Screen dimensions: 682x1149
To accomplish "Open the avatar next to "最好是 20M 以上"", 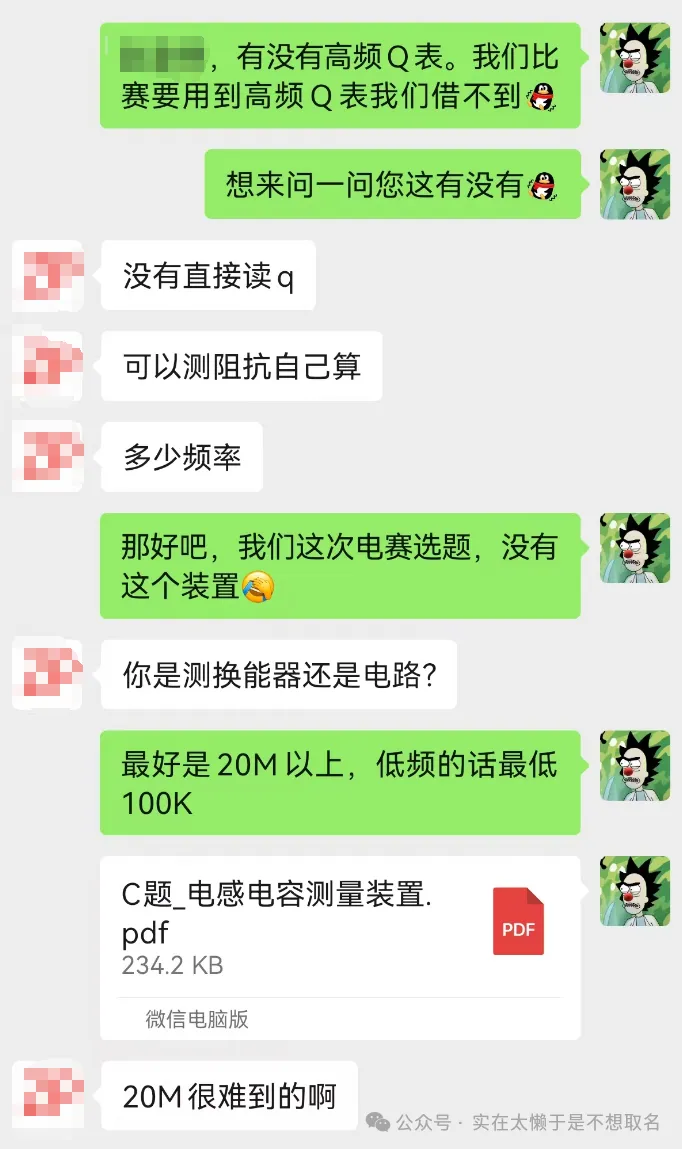I will click(x=634, y=765).
